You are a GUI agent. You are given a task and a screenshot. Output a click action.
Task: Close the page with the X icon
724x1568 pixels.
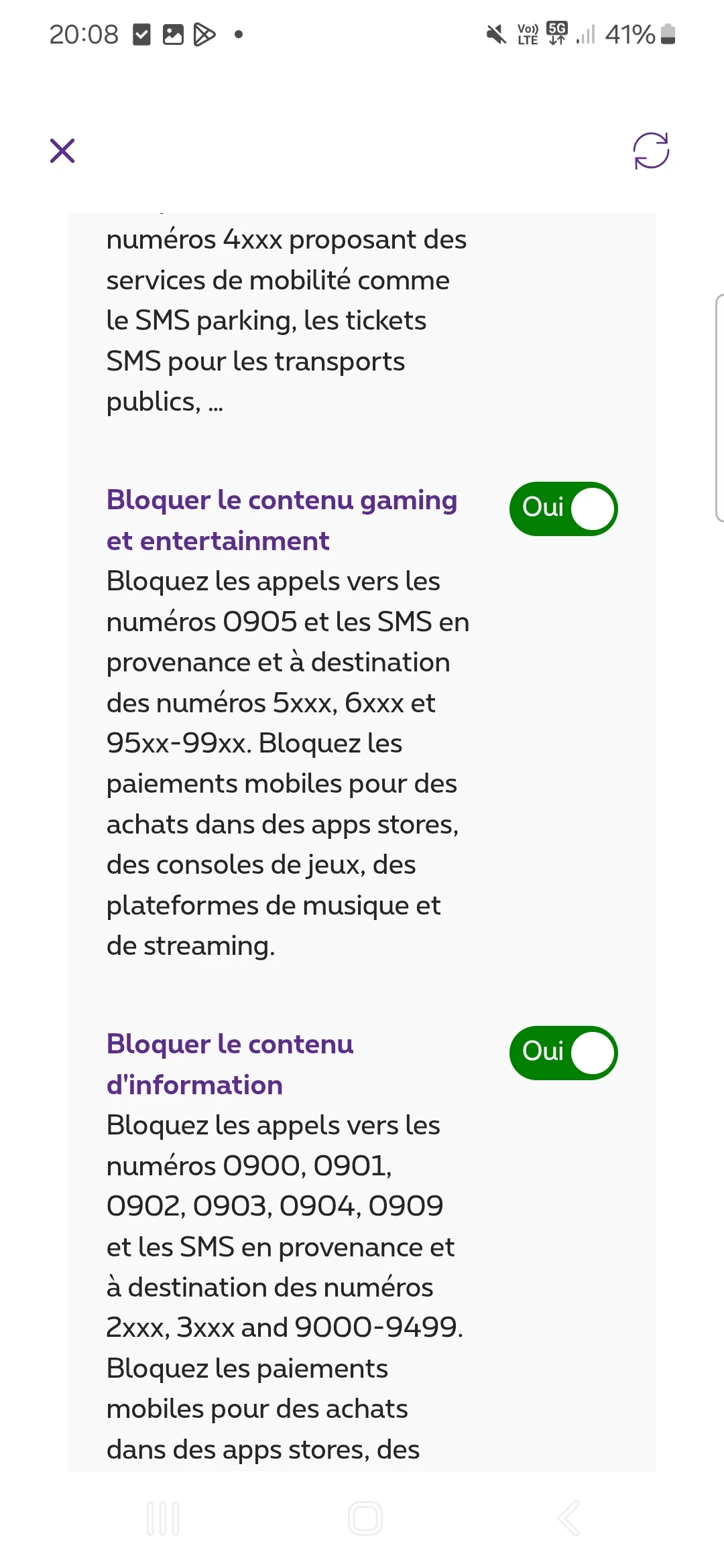pos(62,151)
